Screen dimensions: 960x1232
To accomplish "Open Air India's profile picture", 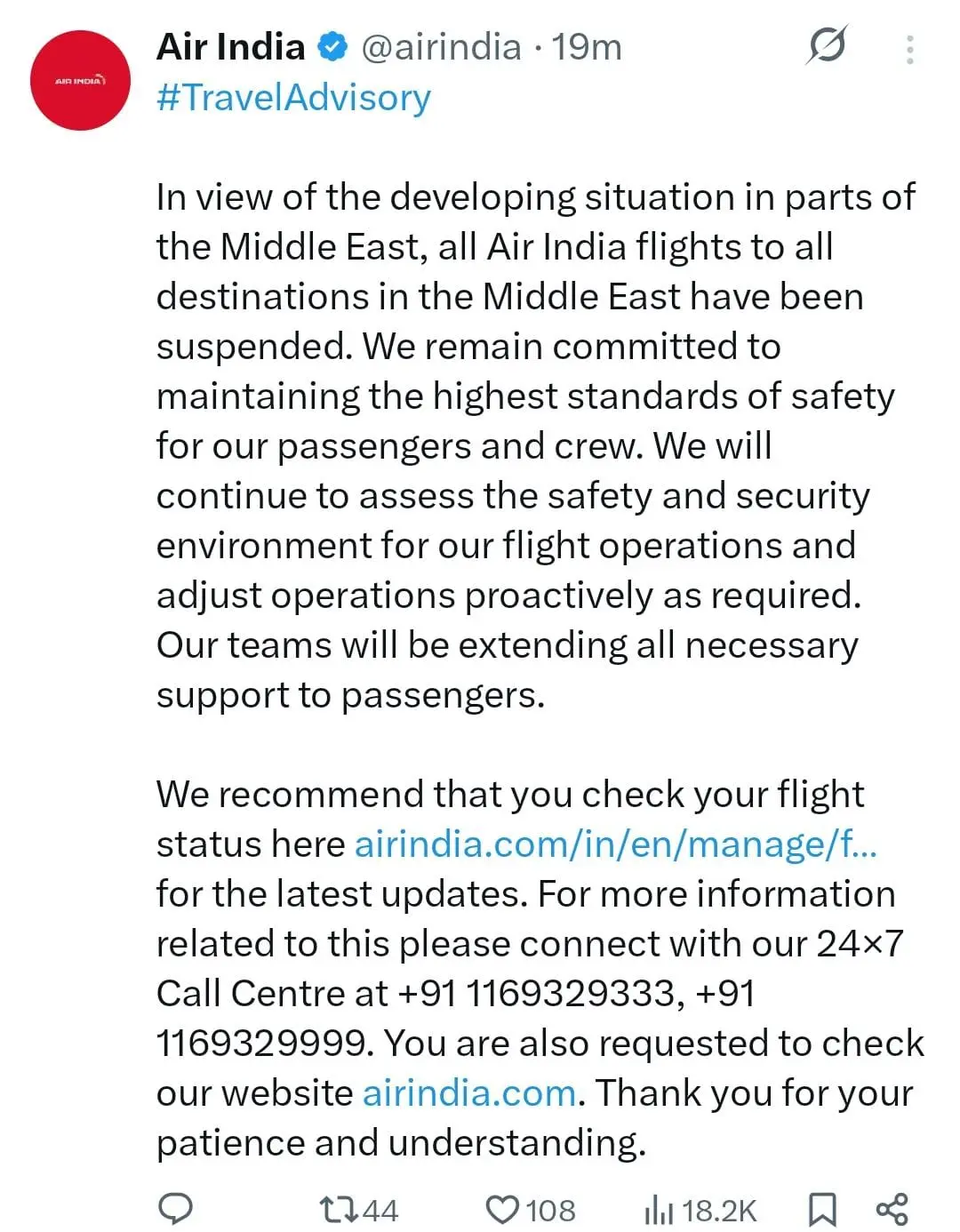I will click(80, 81).
